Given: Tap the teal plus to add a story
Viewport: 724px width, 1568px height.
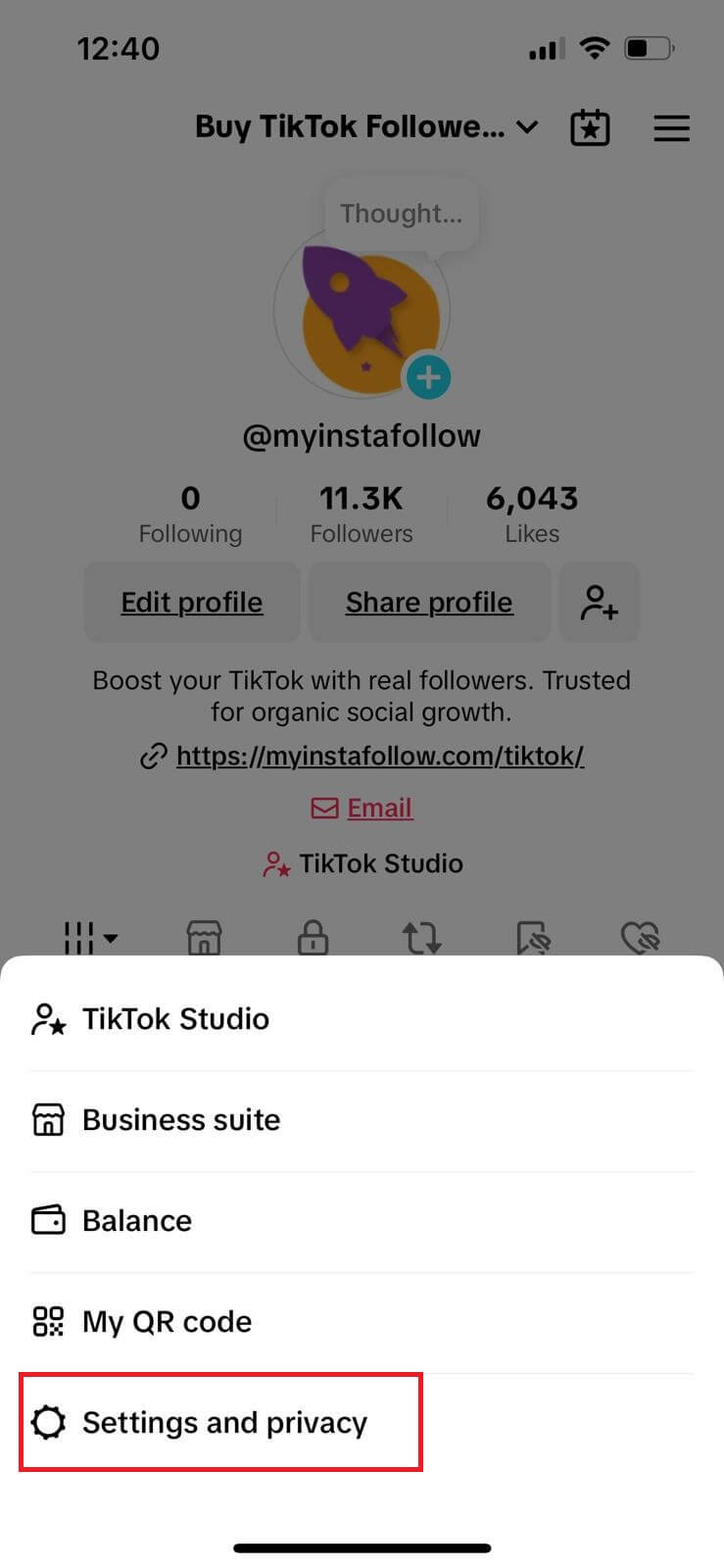Looking at the screenshot, I should (x=428, y=376).
